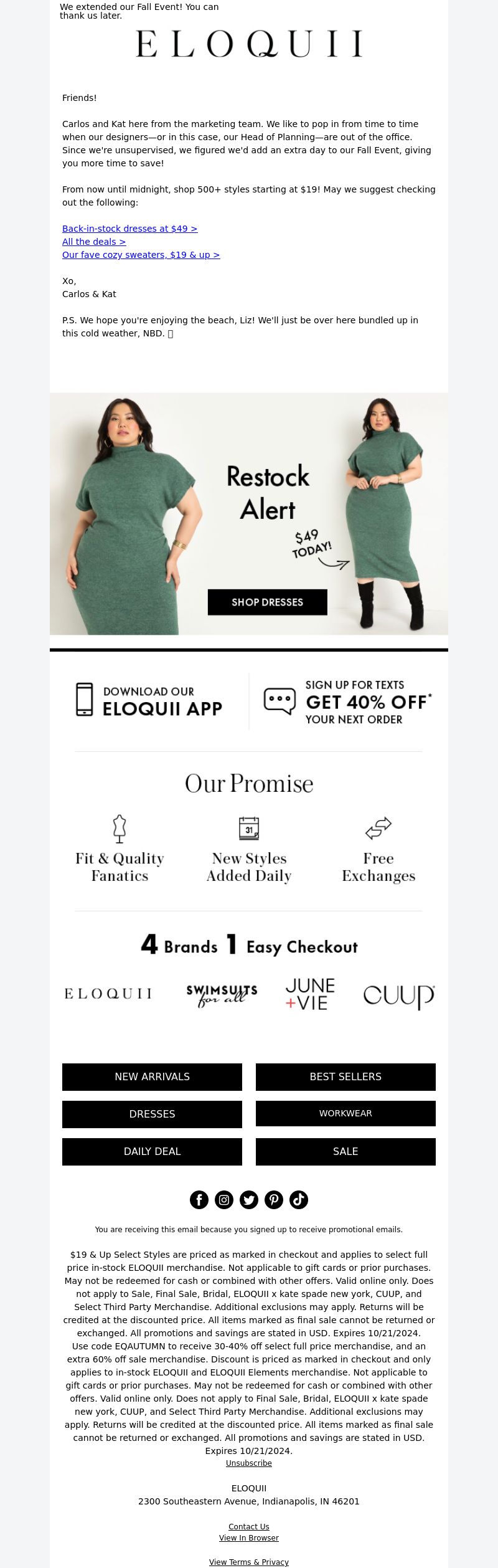Select the Workwear button
Image resolution: width=498 pixels, height=1568 pixels.
pos(345,1113)
